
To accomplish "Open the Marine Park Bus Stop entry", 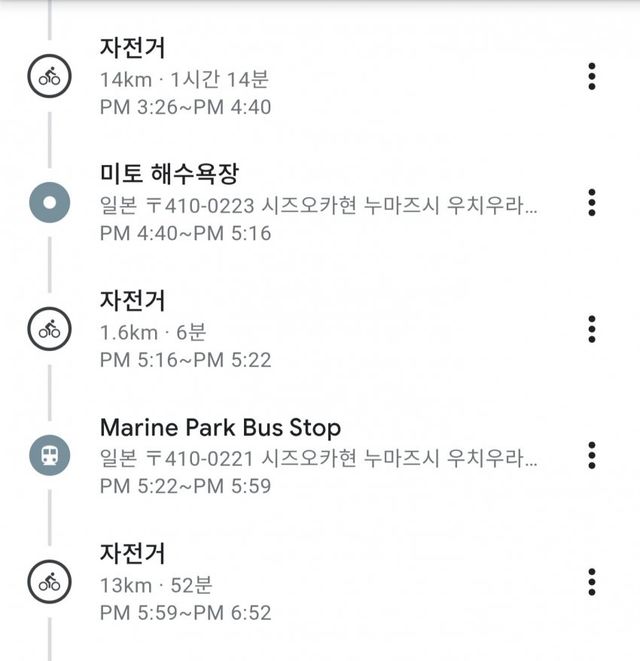I will tap(300, 455).
